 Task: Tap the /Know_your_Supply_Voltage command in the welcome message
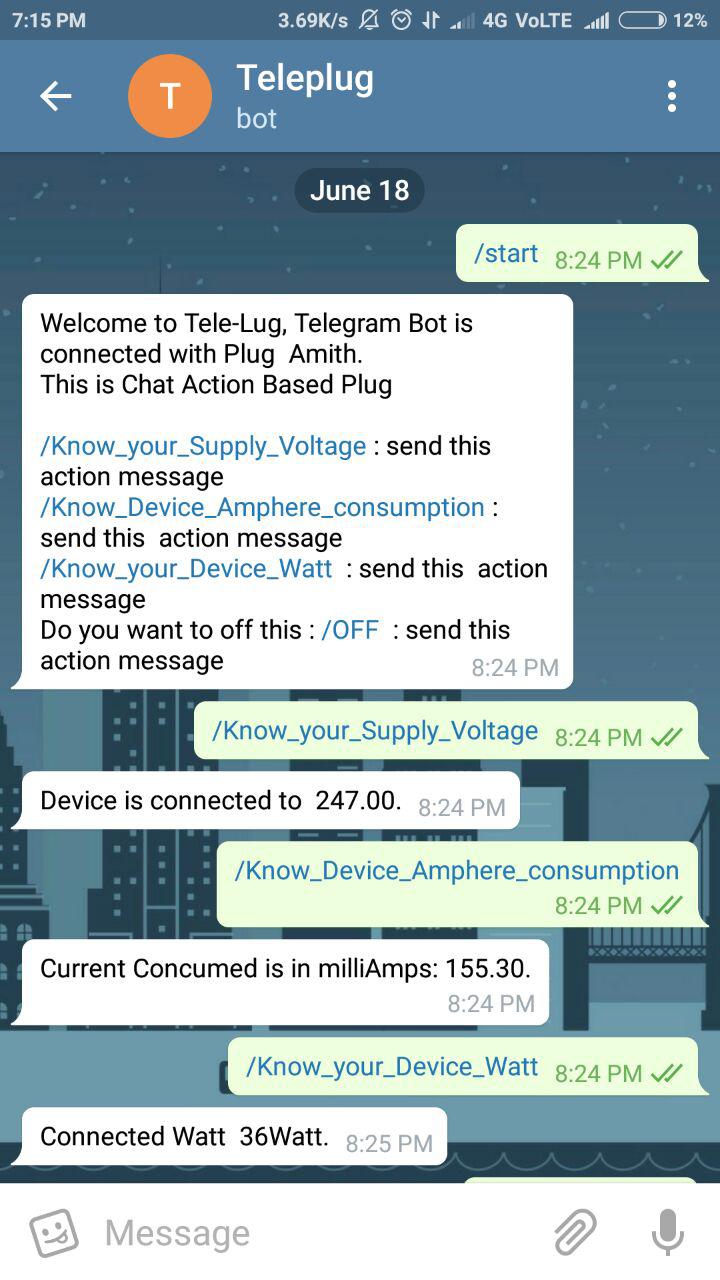203,446
